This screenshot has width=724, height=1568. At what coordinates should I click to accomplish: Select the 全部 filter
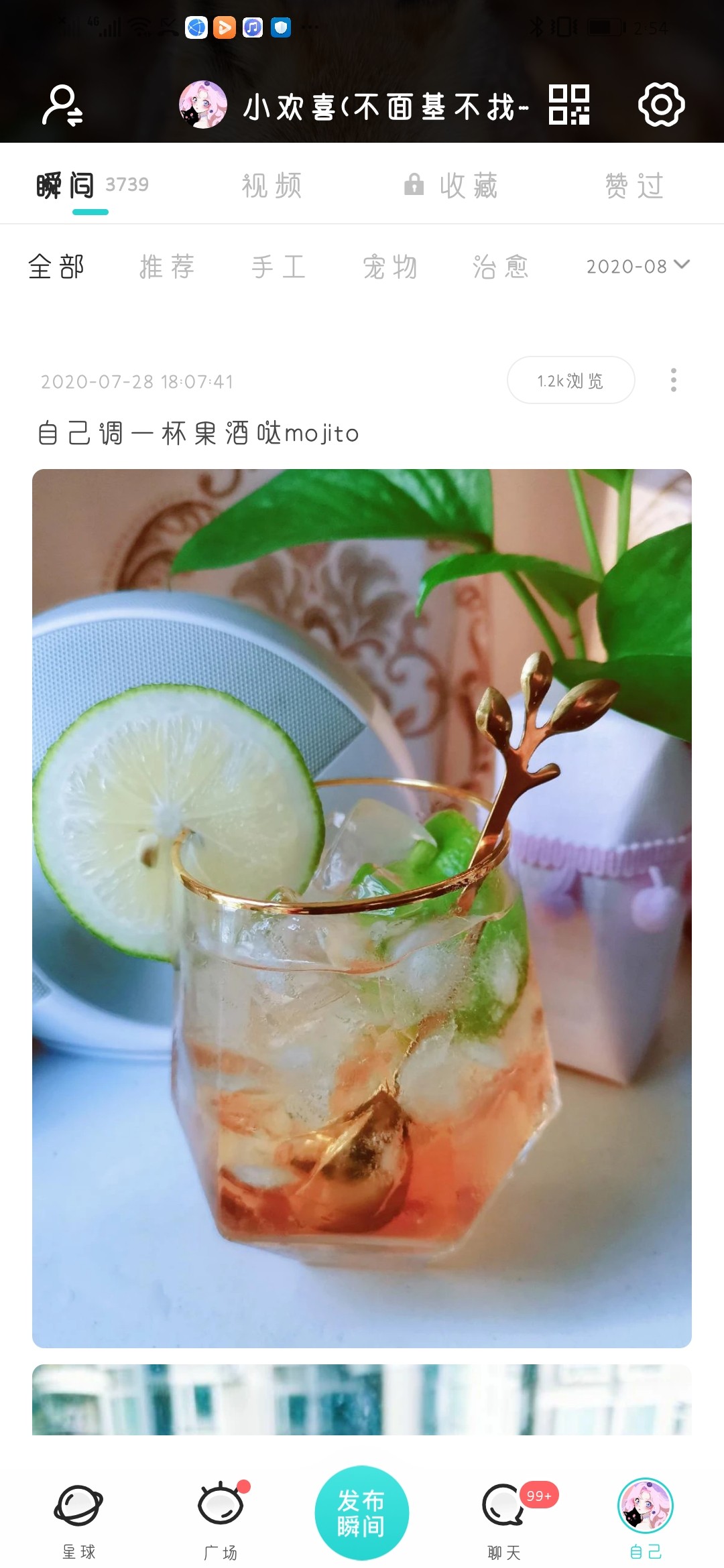point(56,267)
